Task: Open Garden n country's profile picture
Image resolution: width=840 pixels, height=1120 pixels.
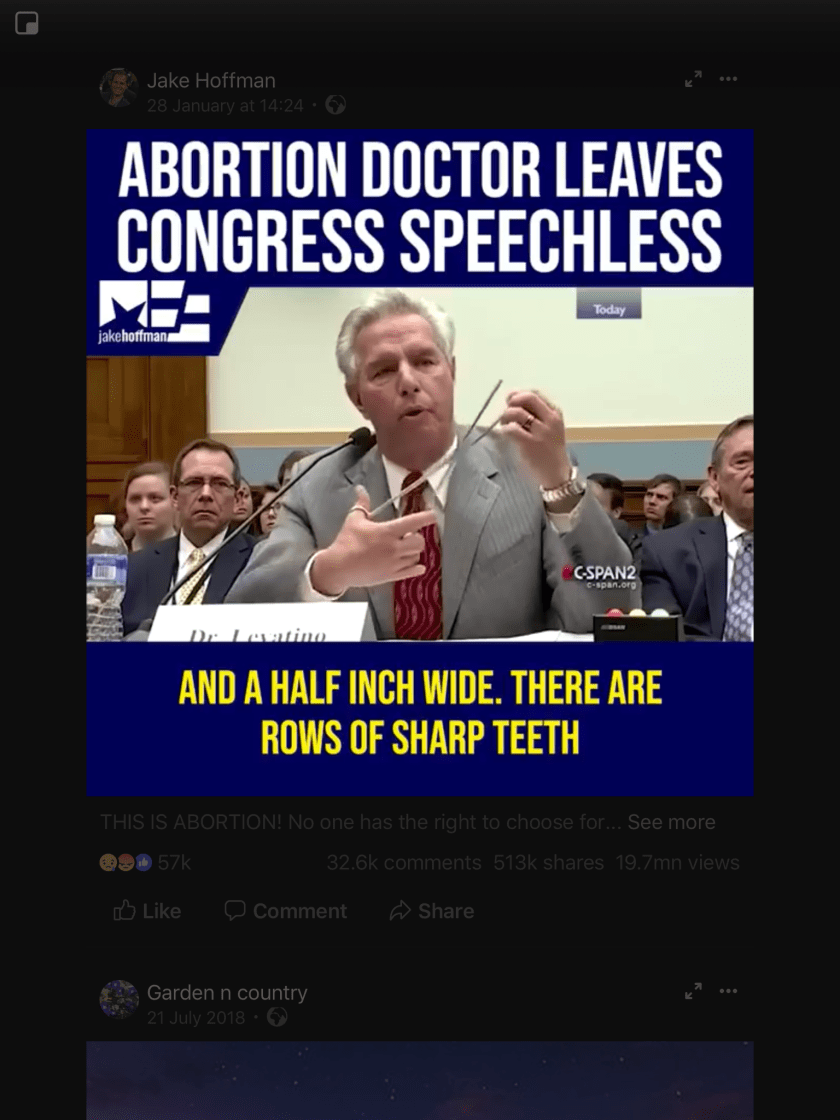Action: [119, 1000]
